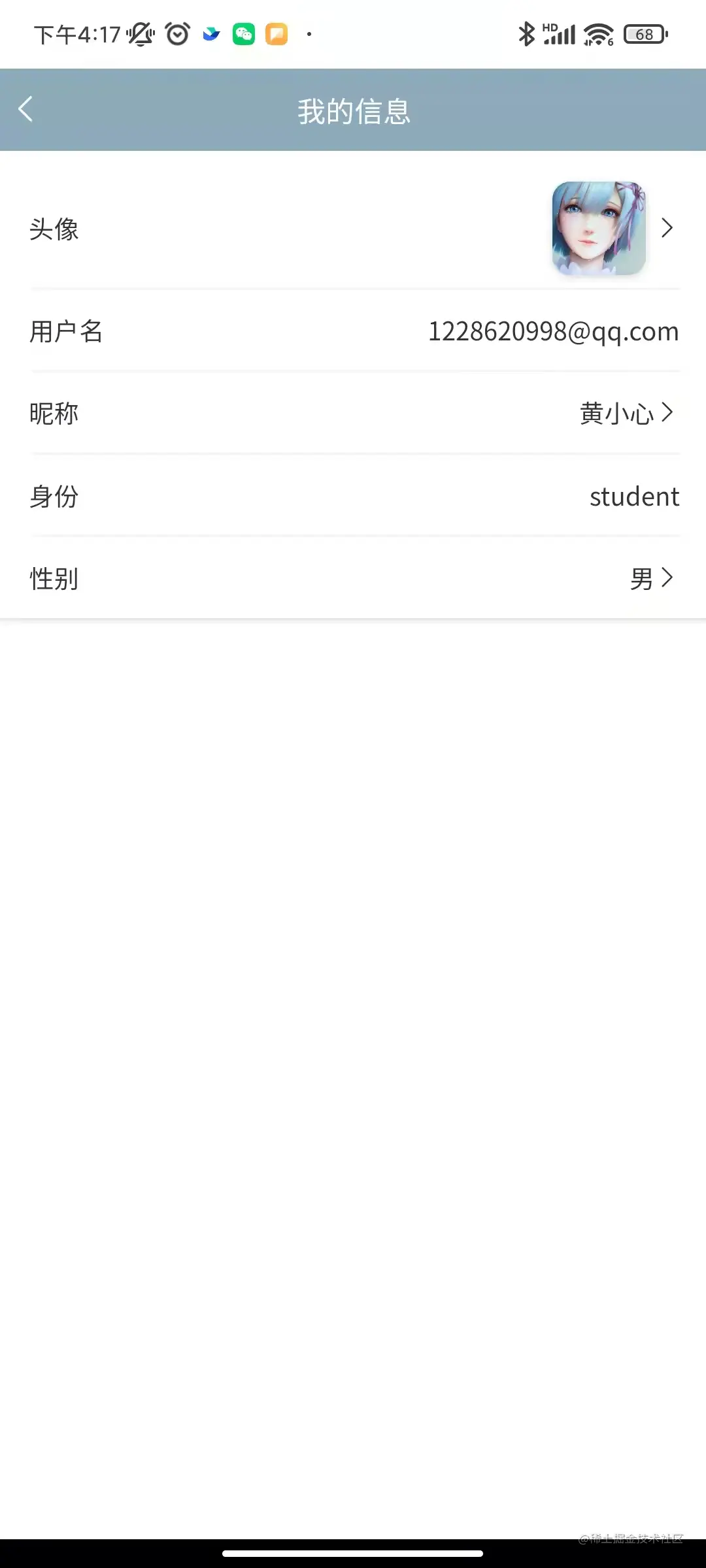Go back from 我的信息 page
706x1568 pixels.
tap(26, 110)
